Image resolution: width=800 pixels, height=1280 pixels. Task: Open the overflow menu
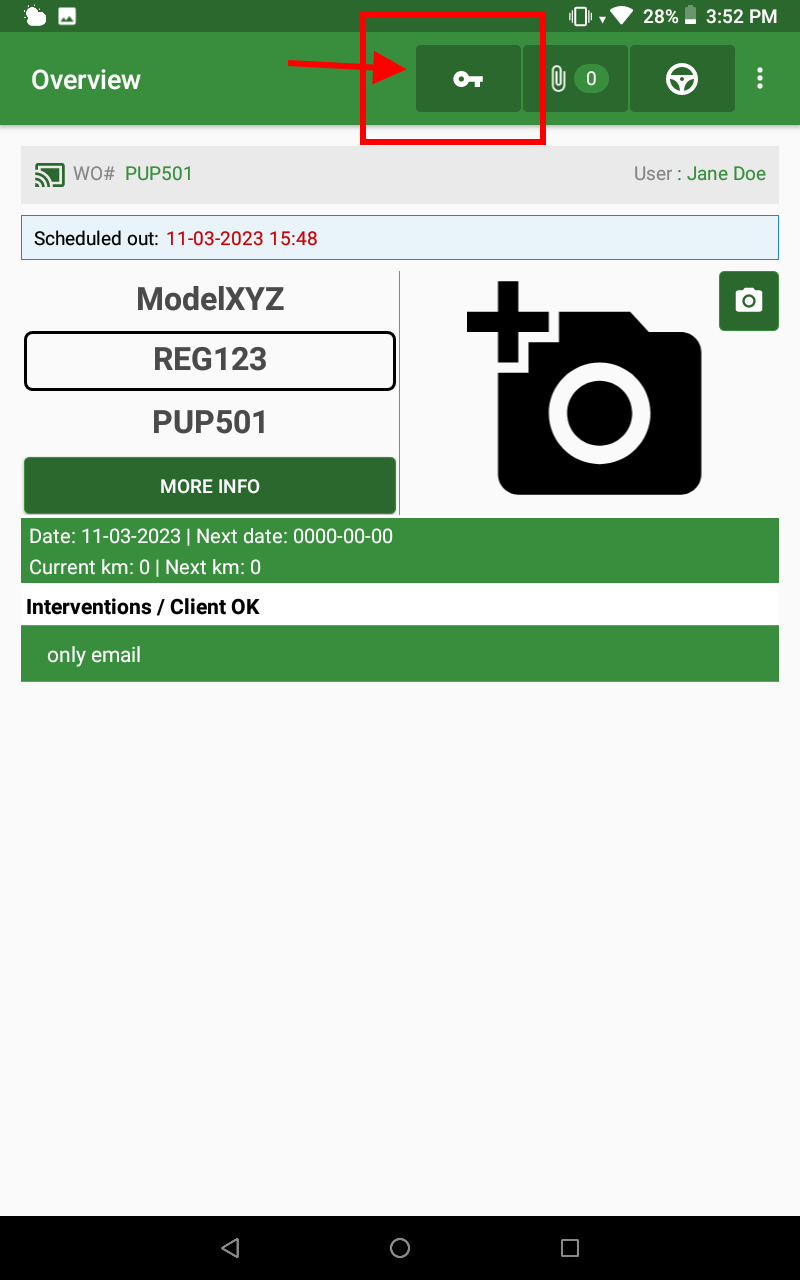click(760, 79)
